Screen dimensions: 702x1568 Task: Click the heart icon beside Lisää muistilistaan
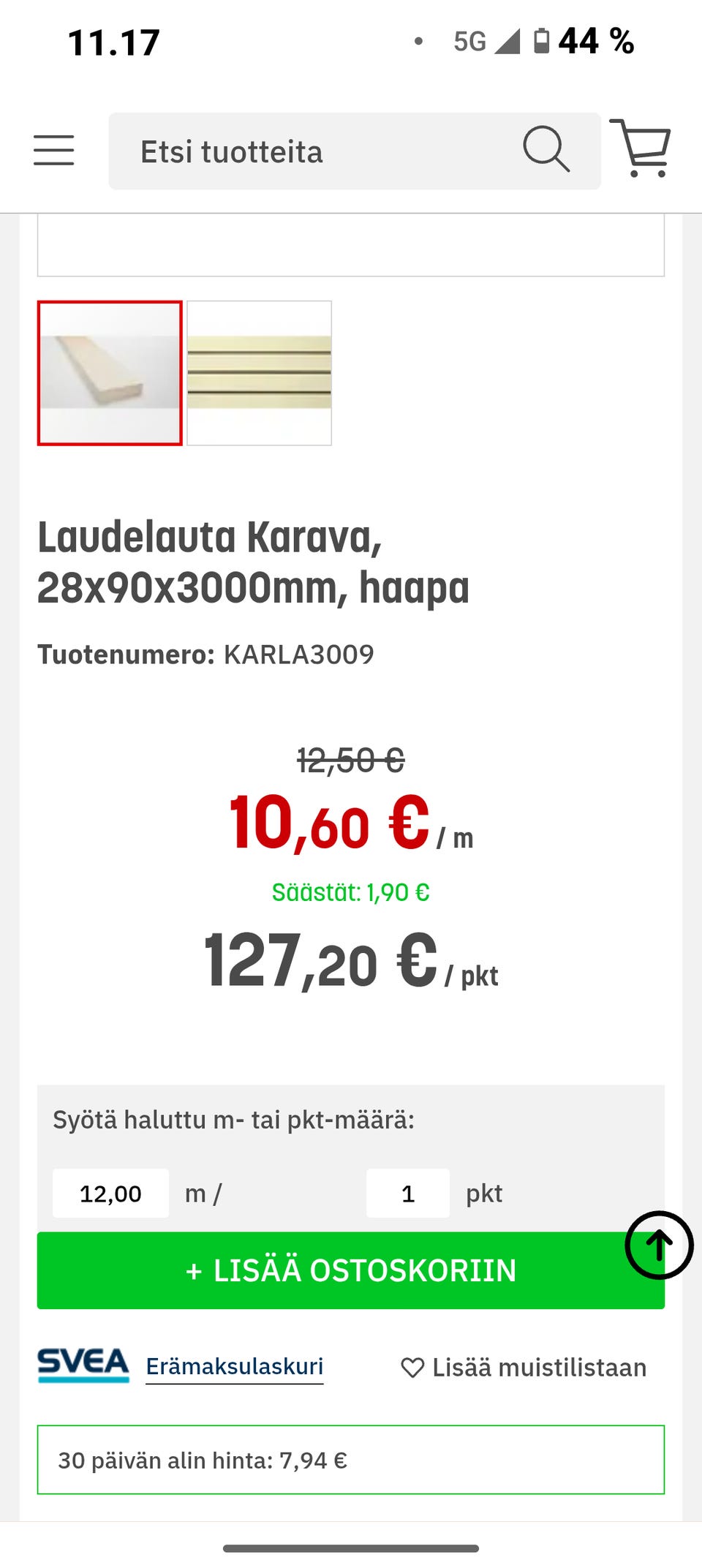[x=412, y=1366]
